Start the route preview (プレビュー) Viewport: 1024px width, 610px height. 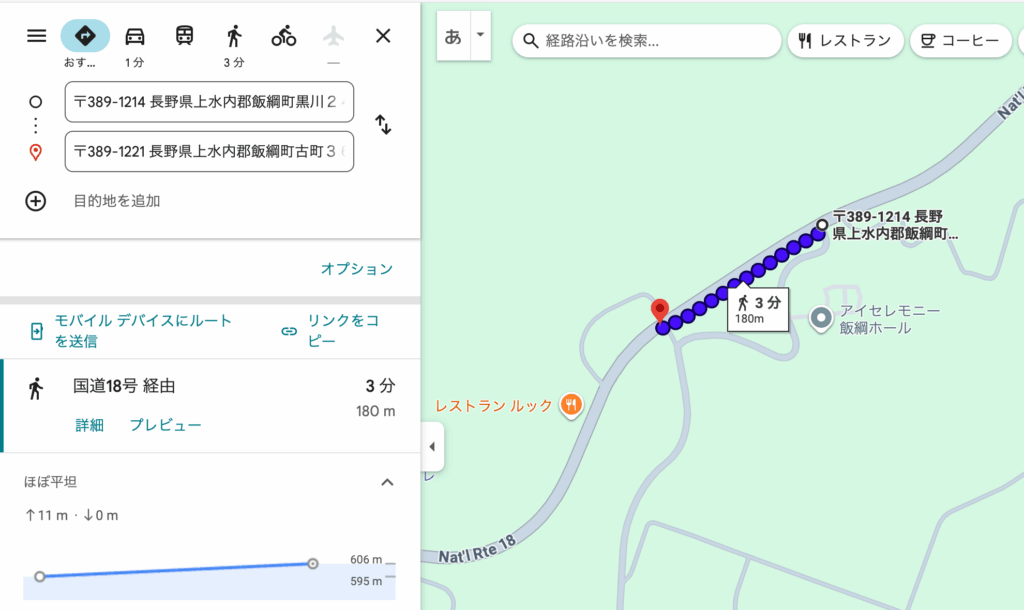pos(165,425)
